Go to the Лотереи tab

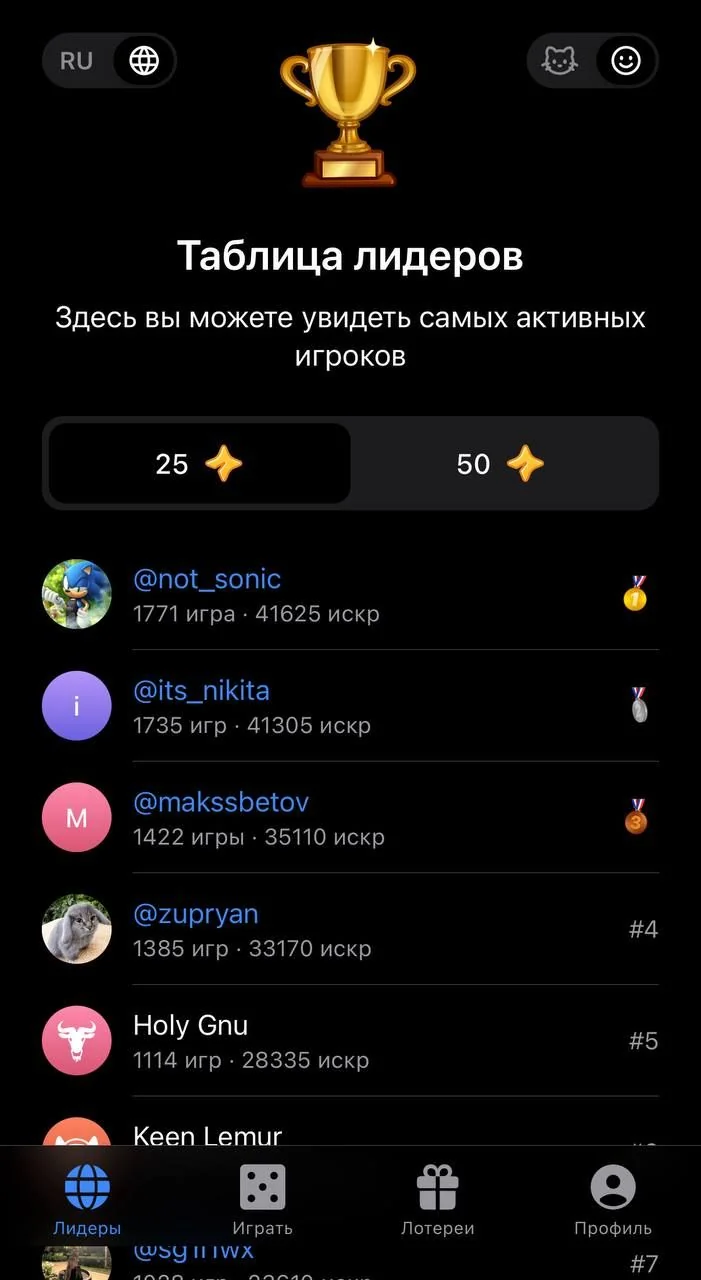[x=438, y=1201]
